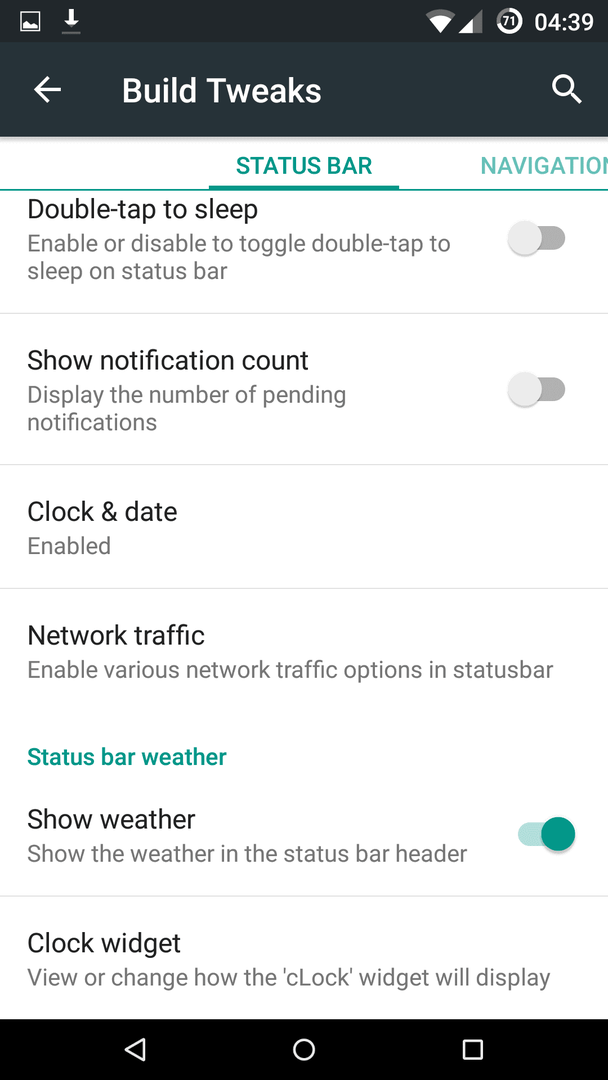Enable double-tap to sleep
Screen dimensions: 608x1080
(536, 239)
